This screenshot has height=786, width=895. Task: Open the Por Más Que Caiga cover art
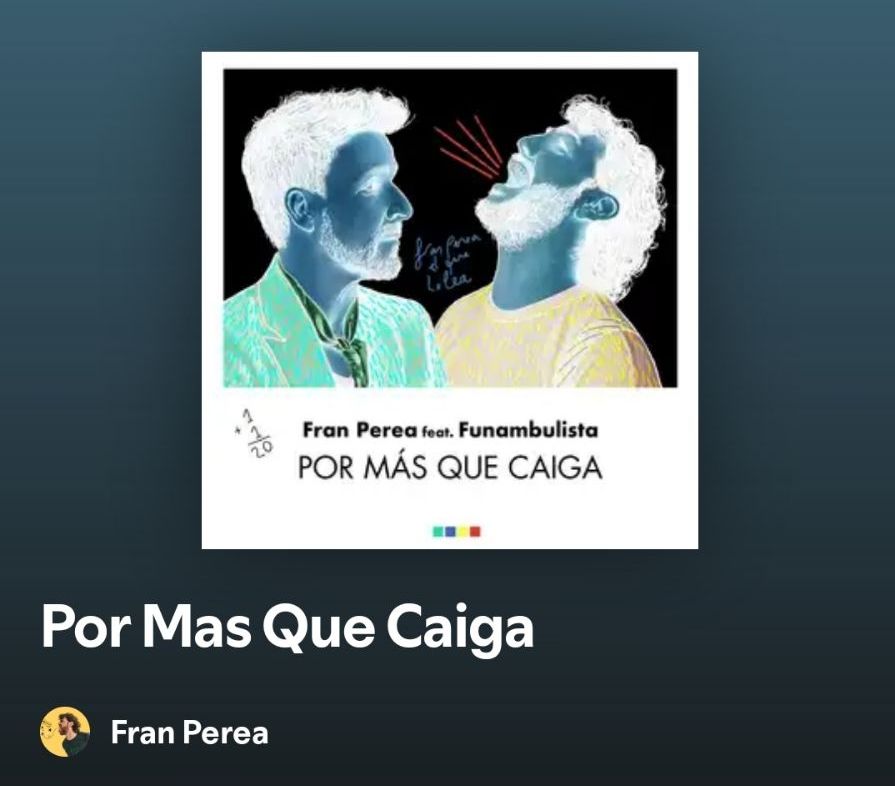tap(449, 300)
